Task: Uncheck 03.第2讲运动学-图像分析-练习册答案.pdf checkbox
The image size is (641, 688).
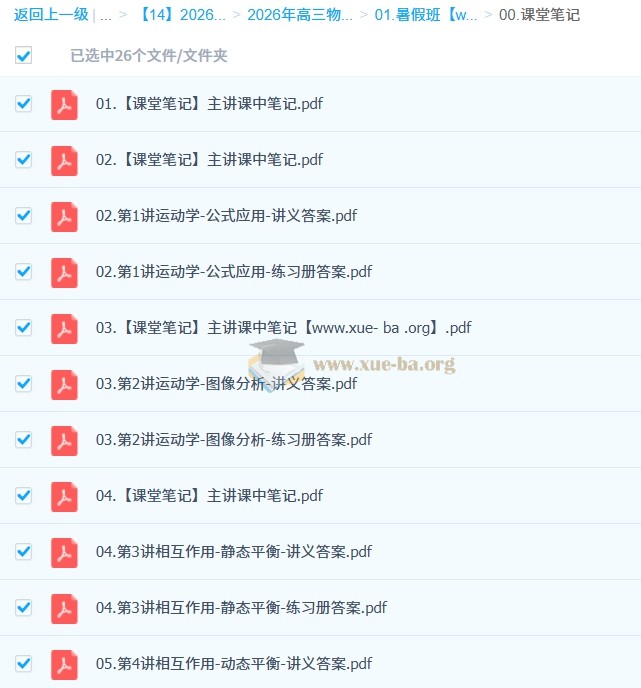Action: tap(24, 440)
